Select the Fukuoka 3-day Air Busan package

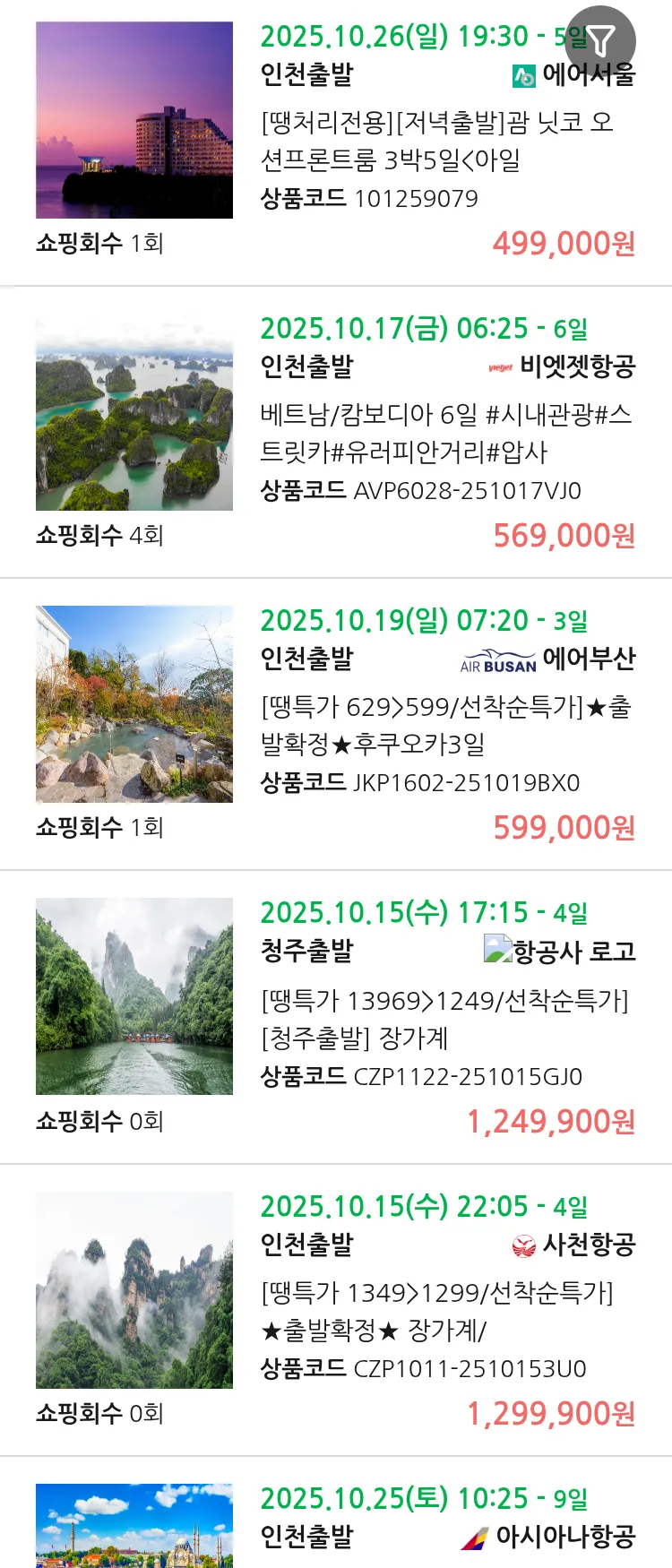tap(445, 725)
